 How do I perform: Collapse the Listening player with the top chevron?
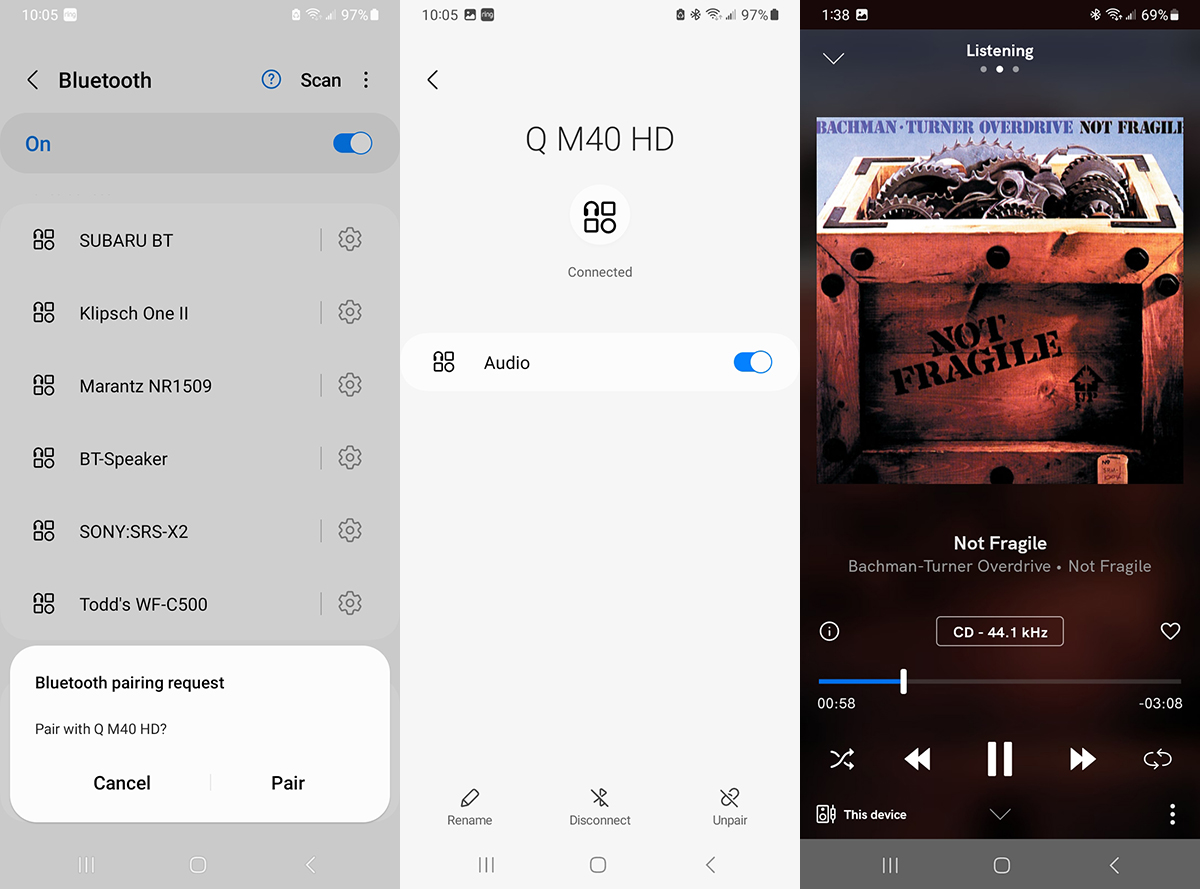[x=833, y=58]
